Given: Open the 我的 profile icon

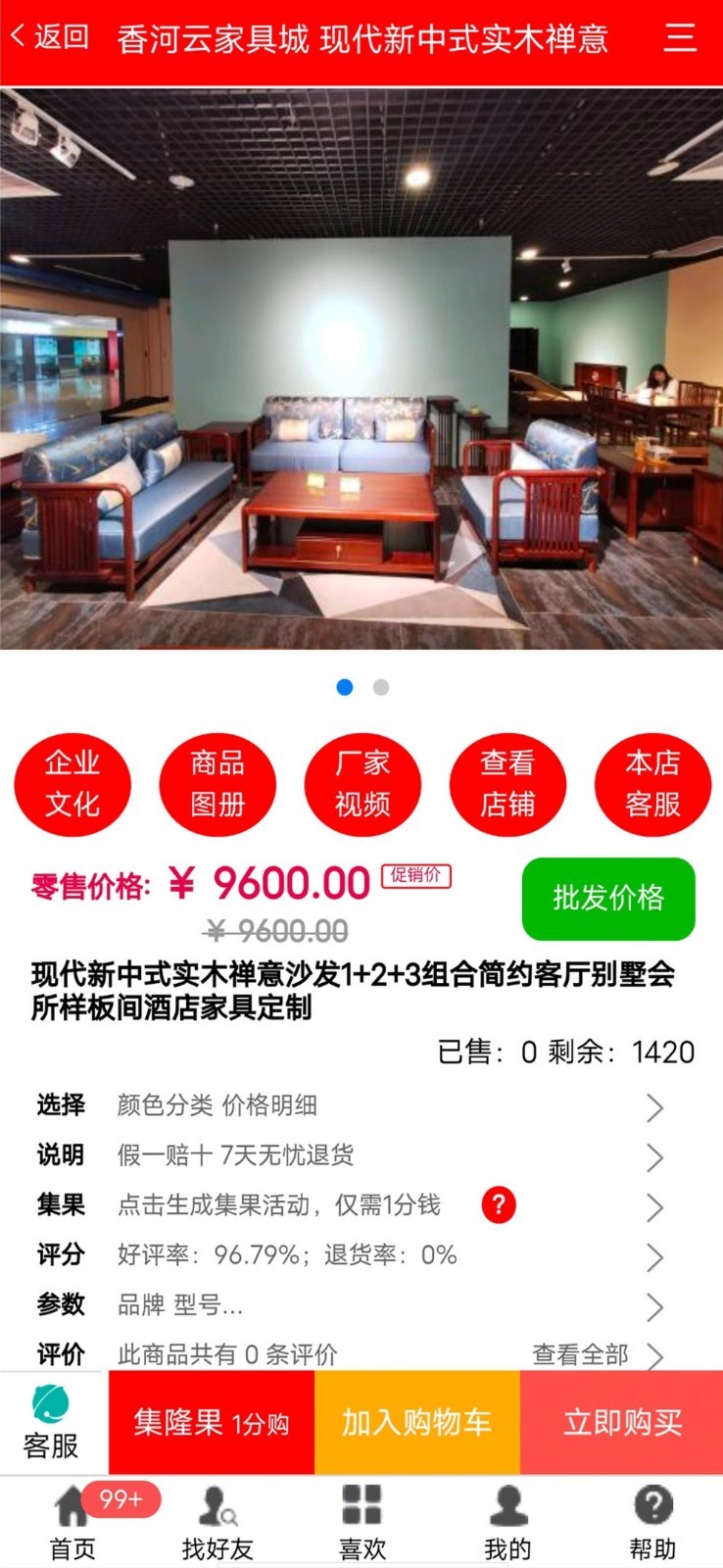Looking at the screenshot, I should [x=506, y=1504].
